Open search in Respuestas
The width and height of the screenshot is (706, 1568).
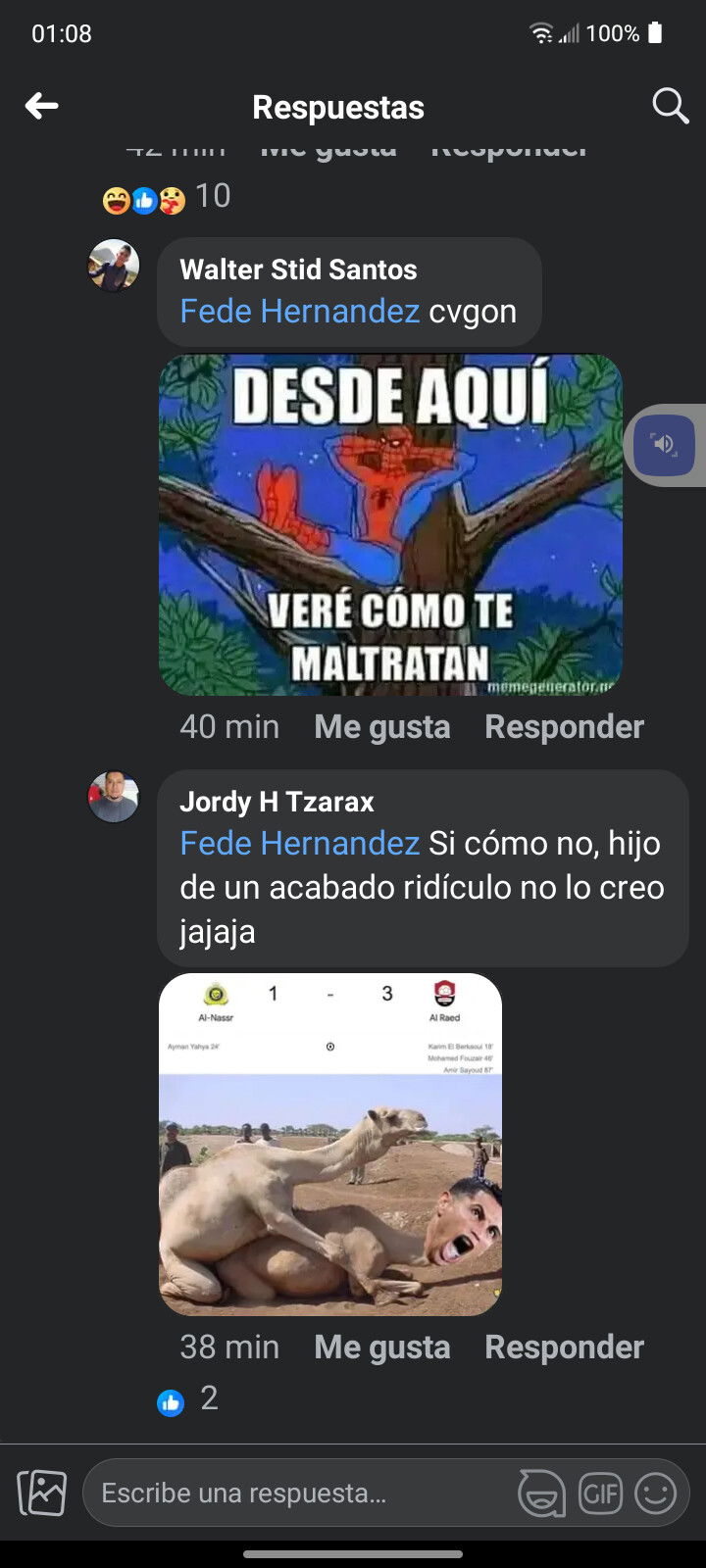tap(671, 106)
